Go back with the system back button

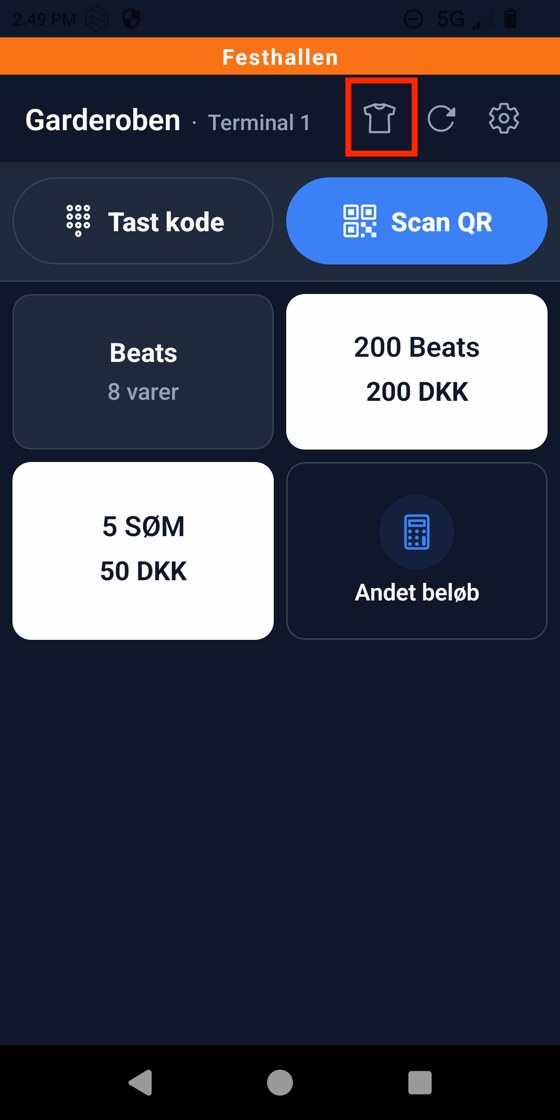click(140, 1083)
